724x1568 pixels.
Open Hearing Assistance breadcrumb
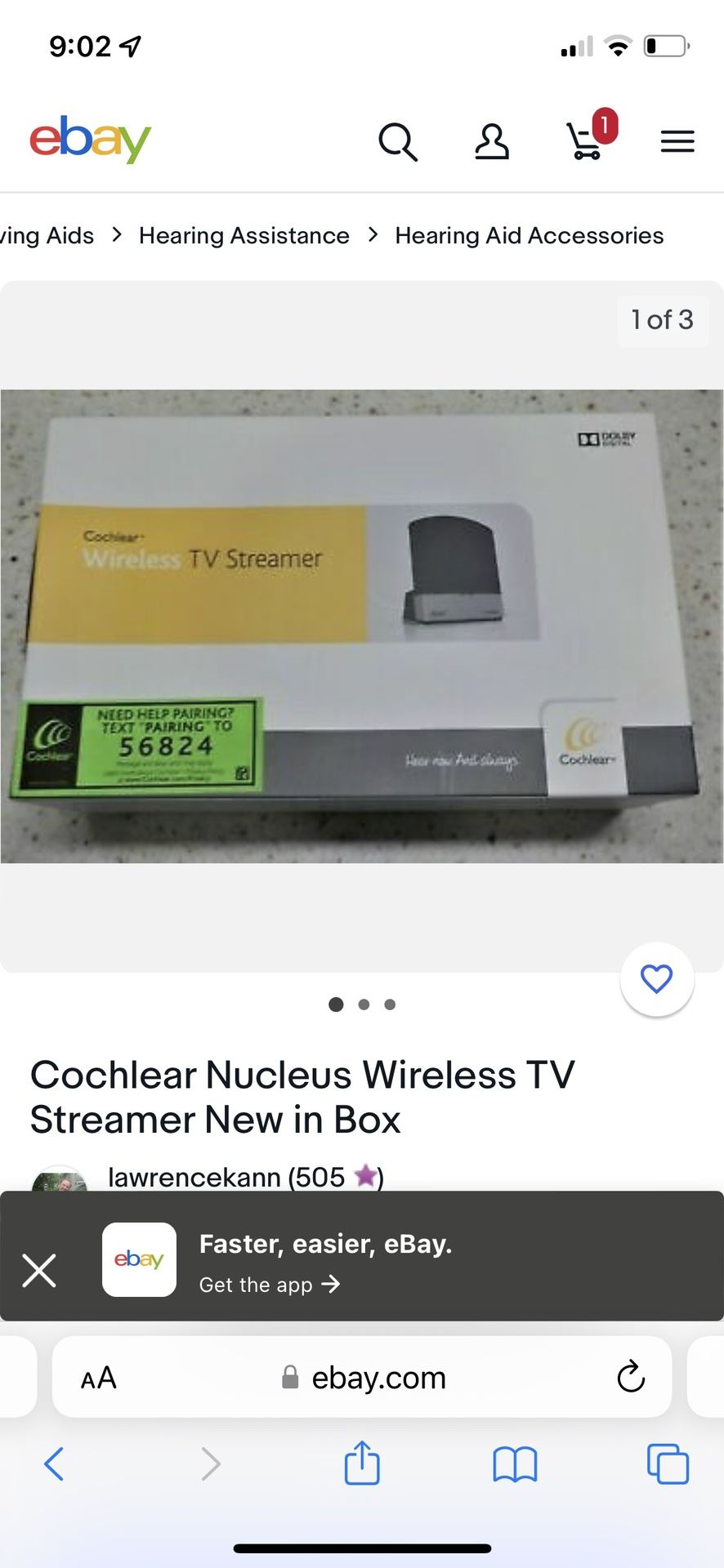tap(244, 235)
